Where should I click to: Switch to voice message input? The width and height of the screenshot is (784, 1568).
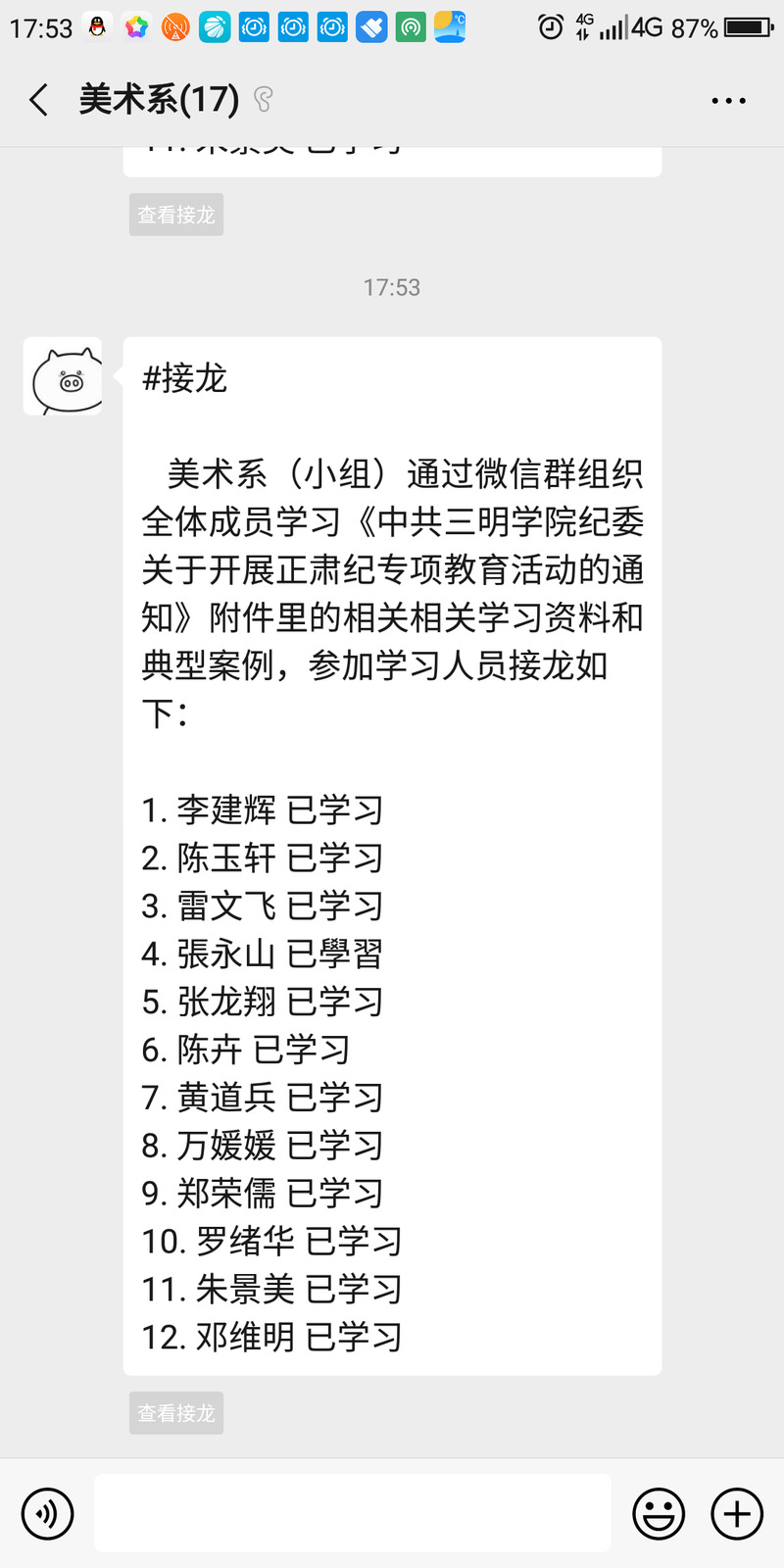[x=47, y=1514]
